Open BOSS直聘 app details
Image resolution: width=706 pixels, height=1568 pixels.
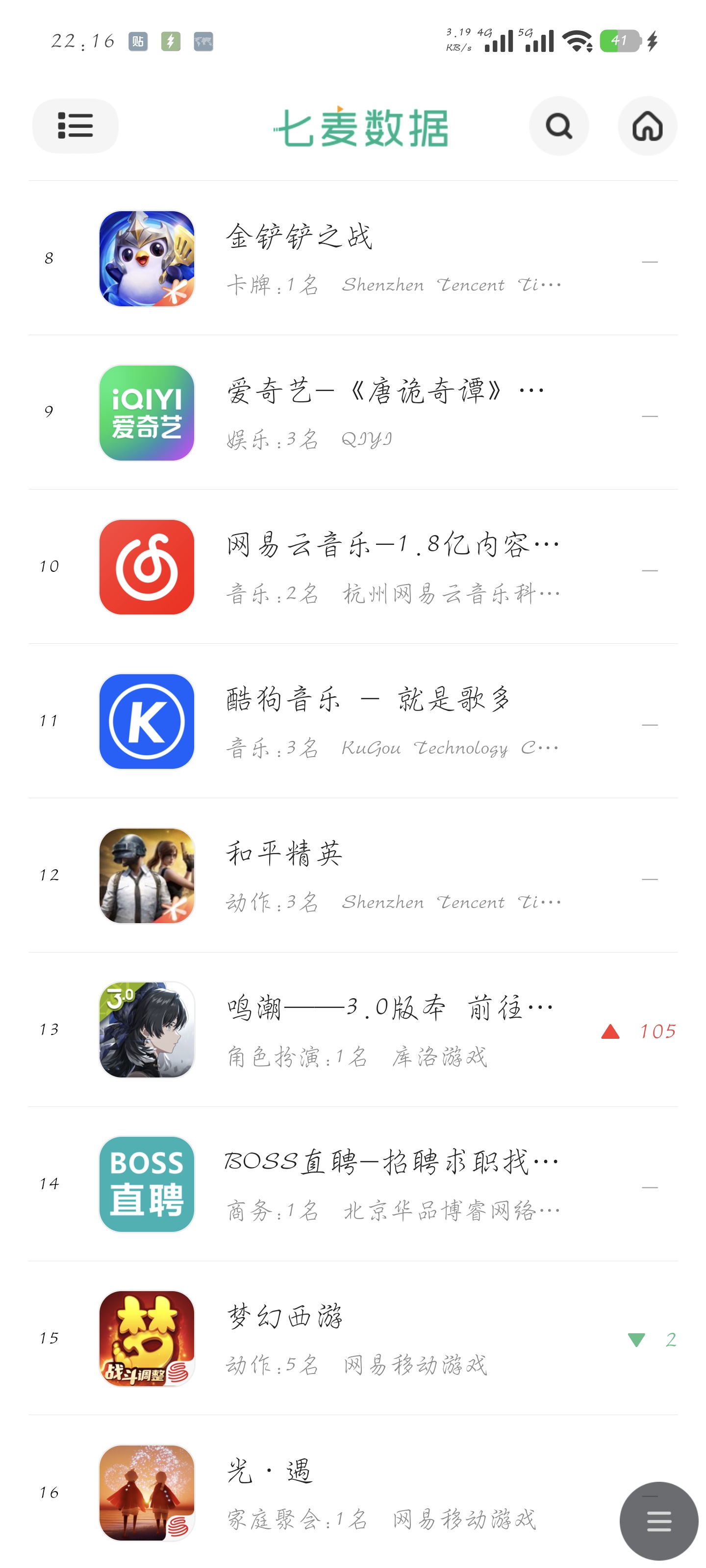pyautogui.click(x=353, y=1184)
